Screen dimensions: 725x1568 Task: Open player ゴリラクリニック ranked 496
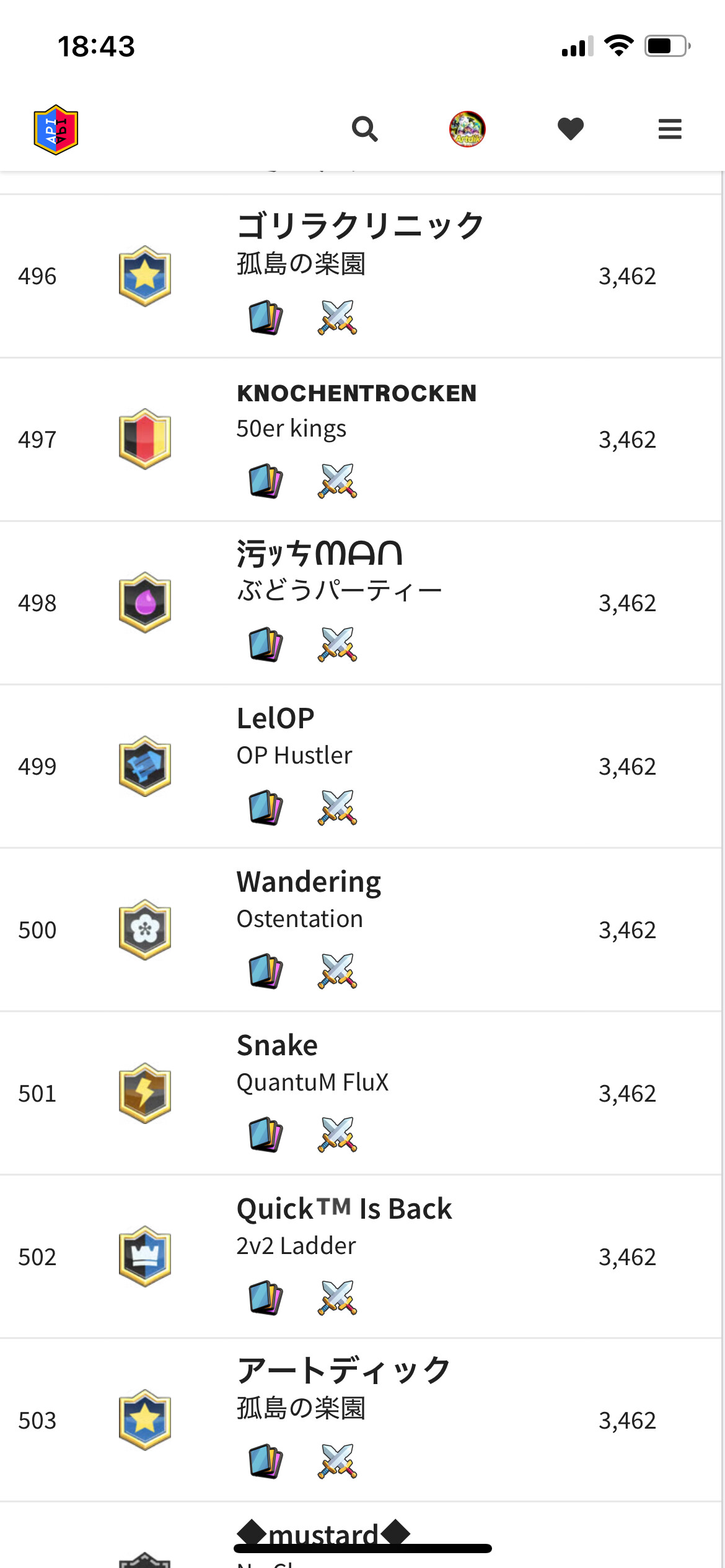pos(360,226)
